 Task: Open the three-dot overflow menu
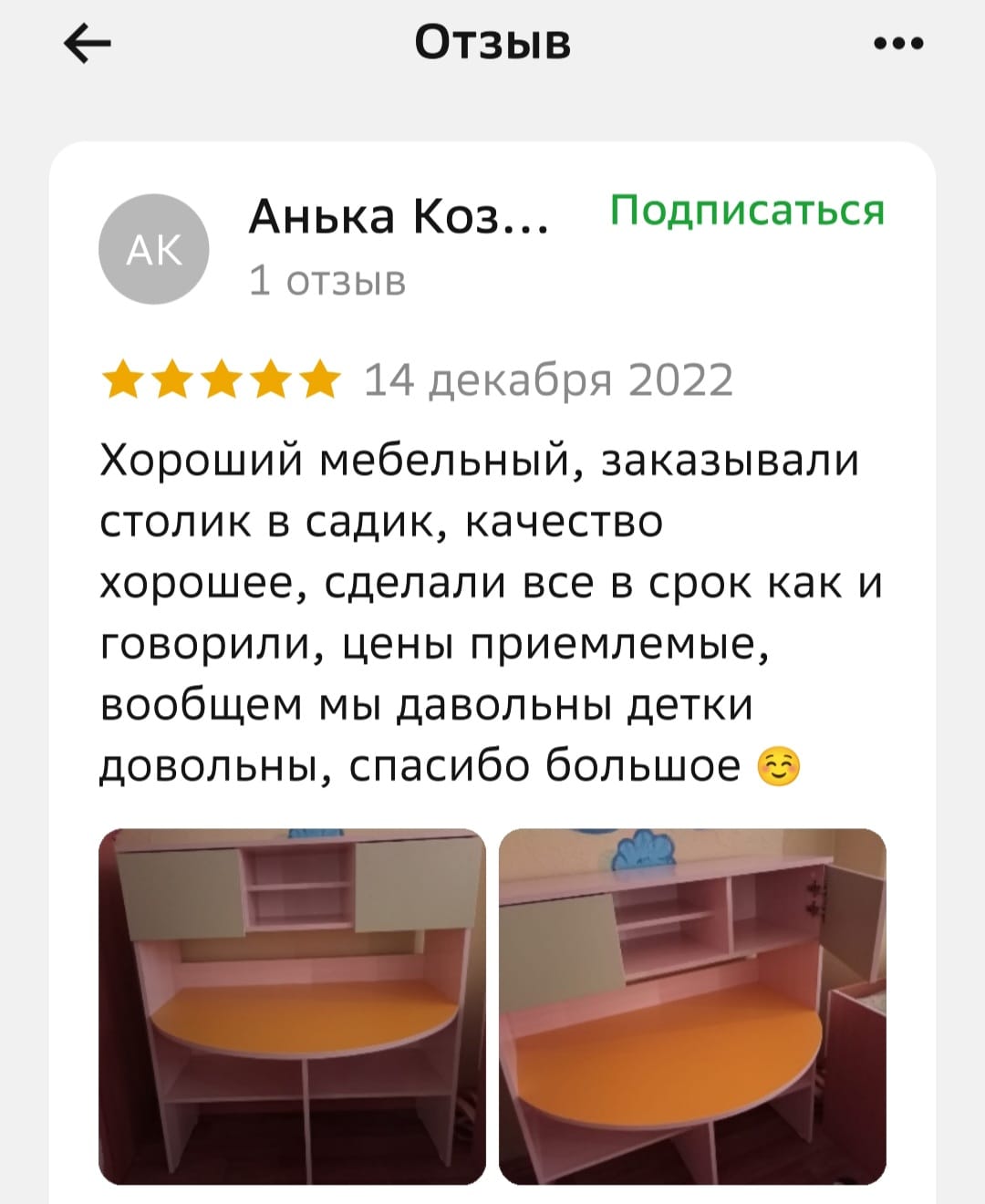[x=898, y=43]
